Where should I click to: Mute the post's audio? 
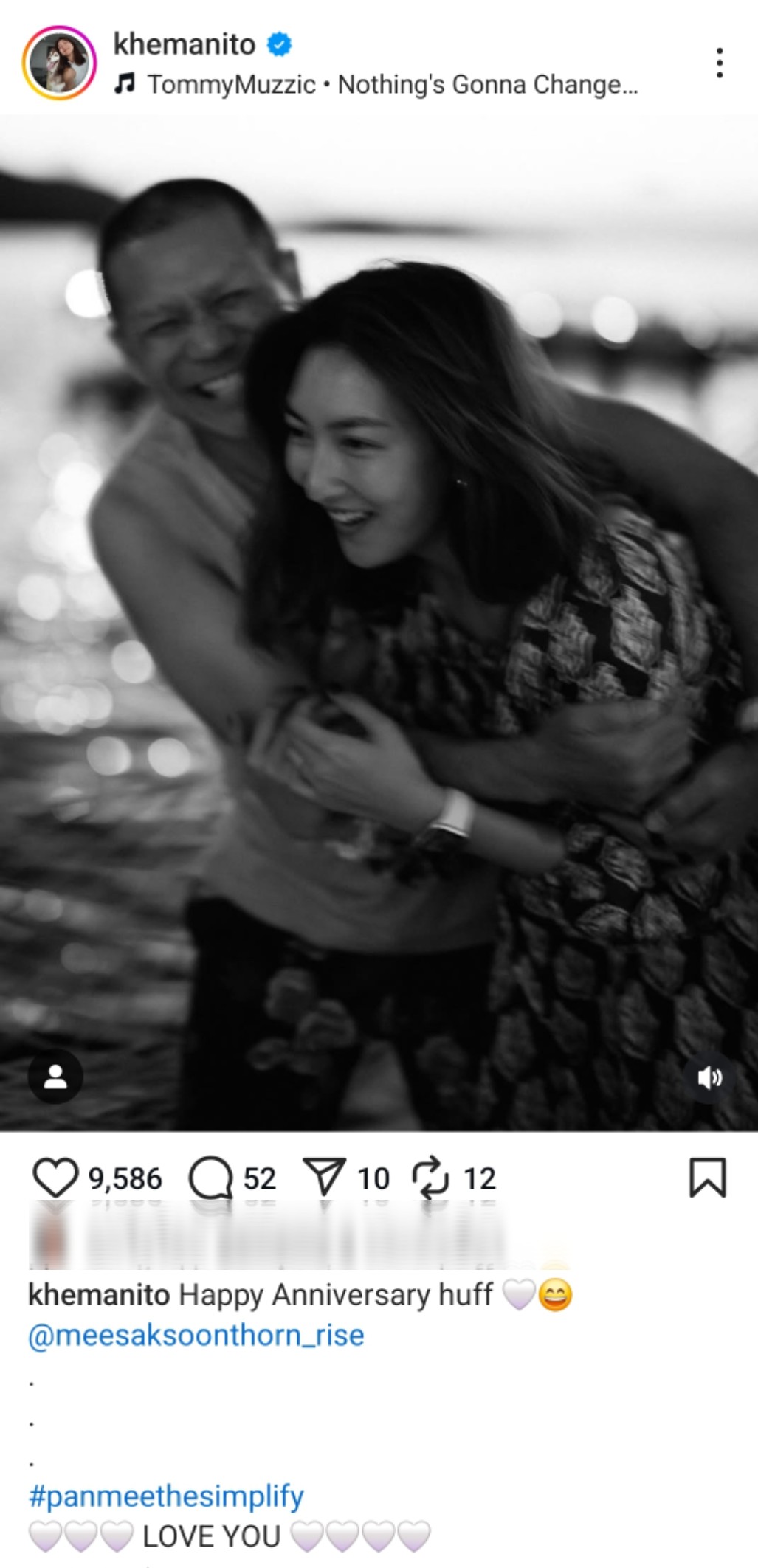coord(709,1078)
